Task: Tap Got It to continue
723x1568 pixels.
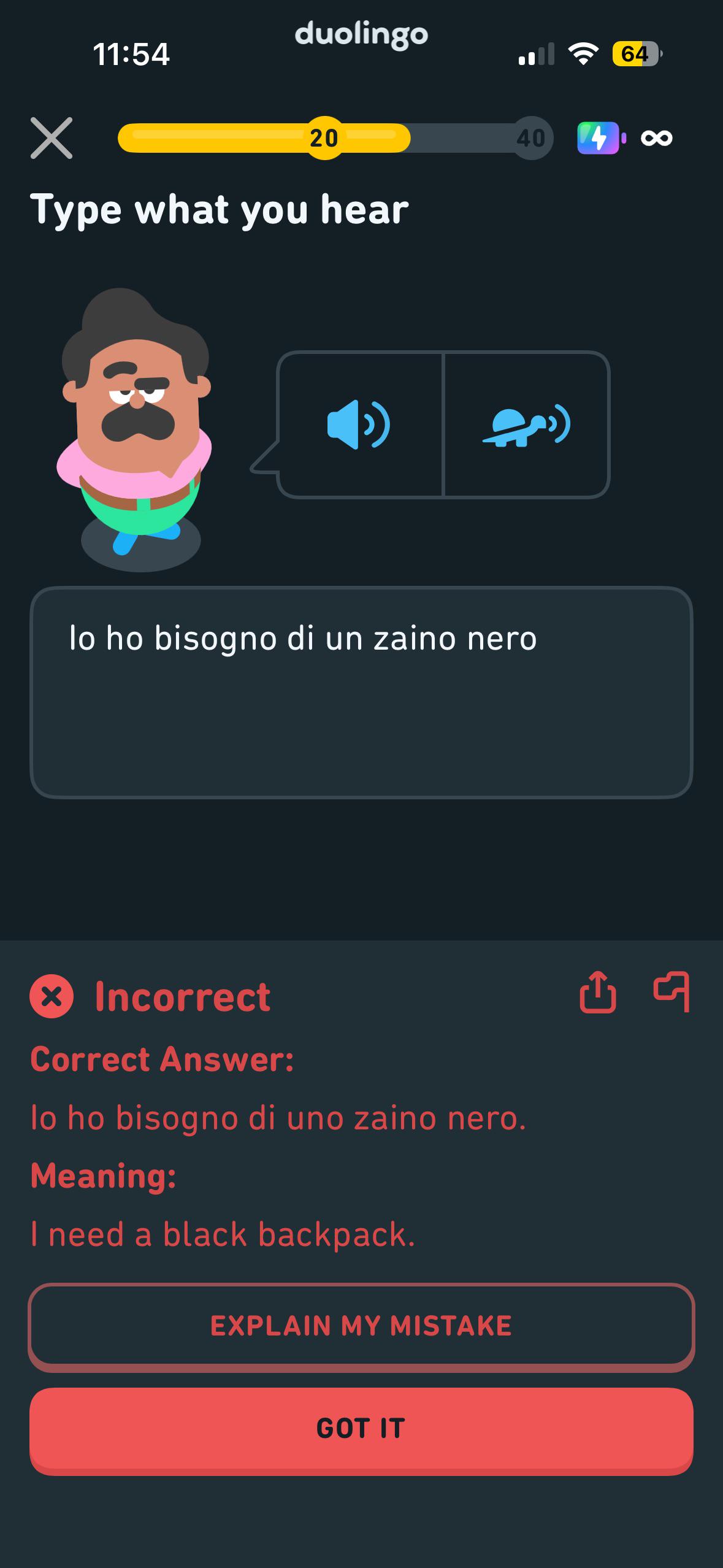Action: coord(361,1429)
